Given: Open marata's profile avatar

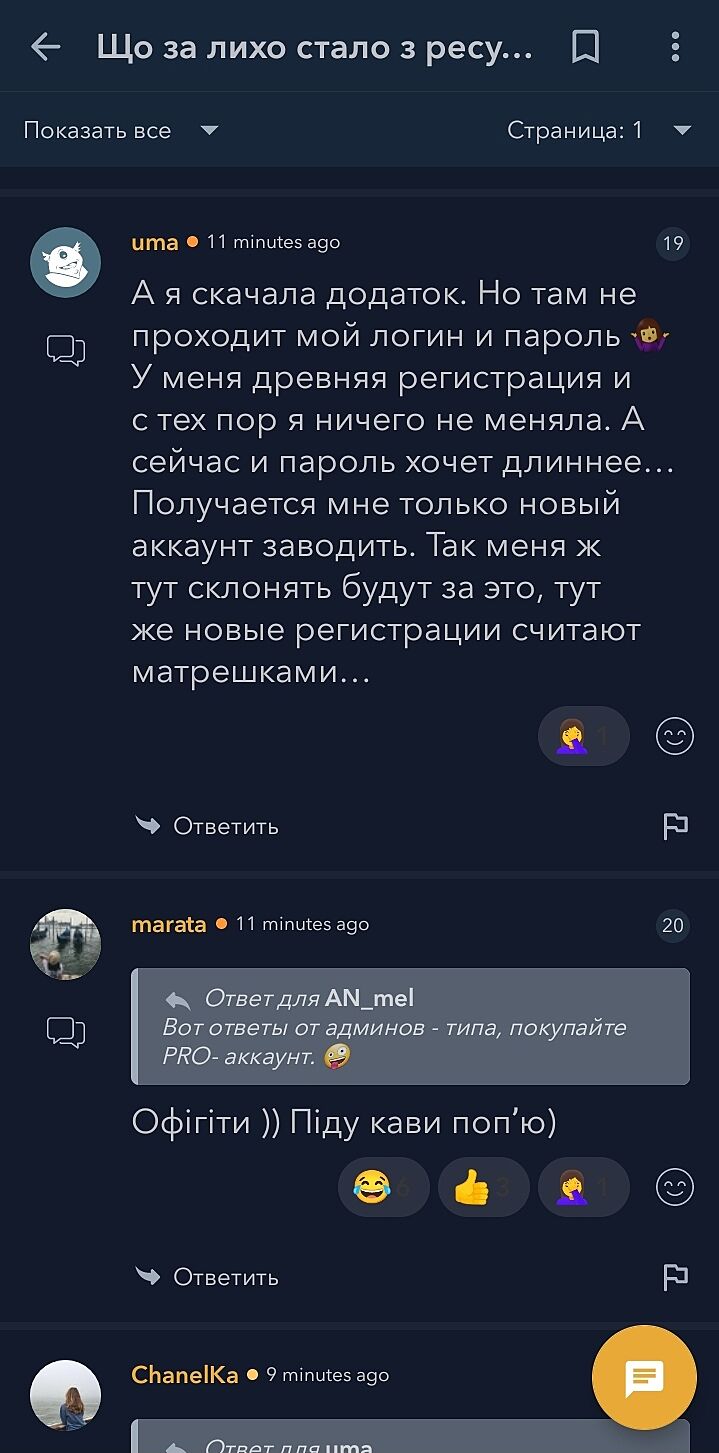Looking at the screenshot, I should coord(66,944).
